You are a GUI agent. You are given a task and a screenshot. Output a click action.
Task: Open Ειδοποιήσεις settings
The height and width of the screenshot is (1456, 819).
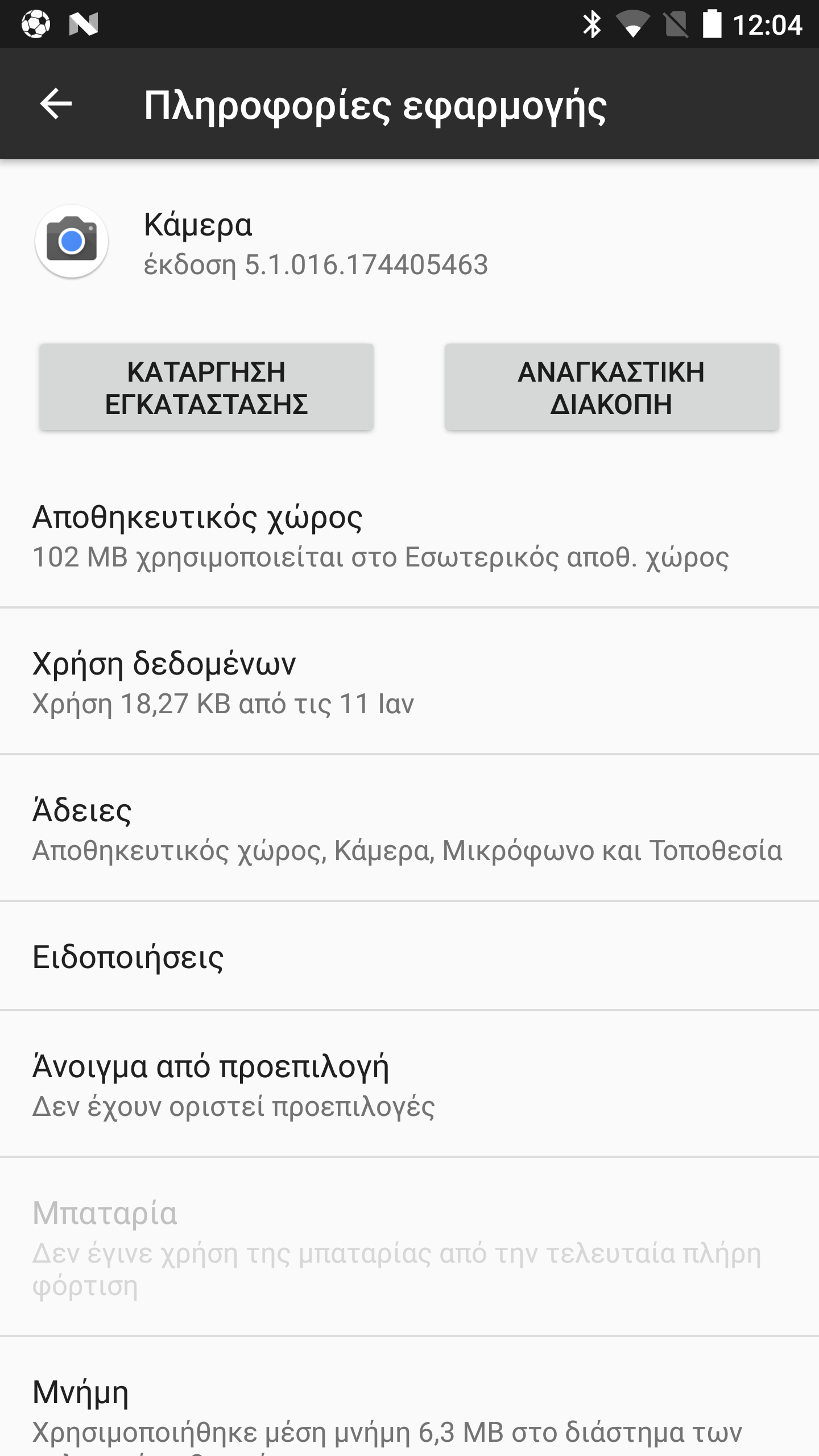(x=409, y=957)
